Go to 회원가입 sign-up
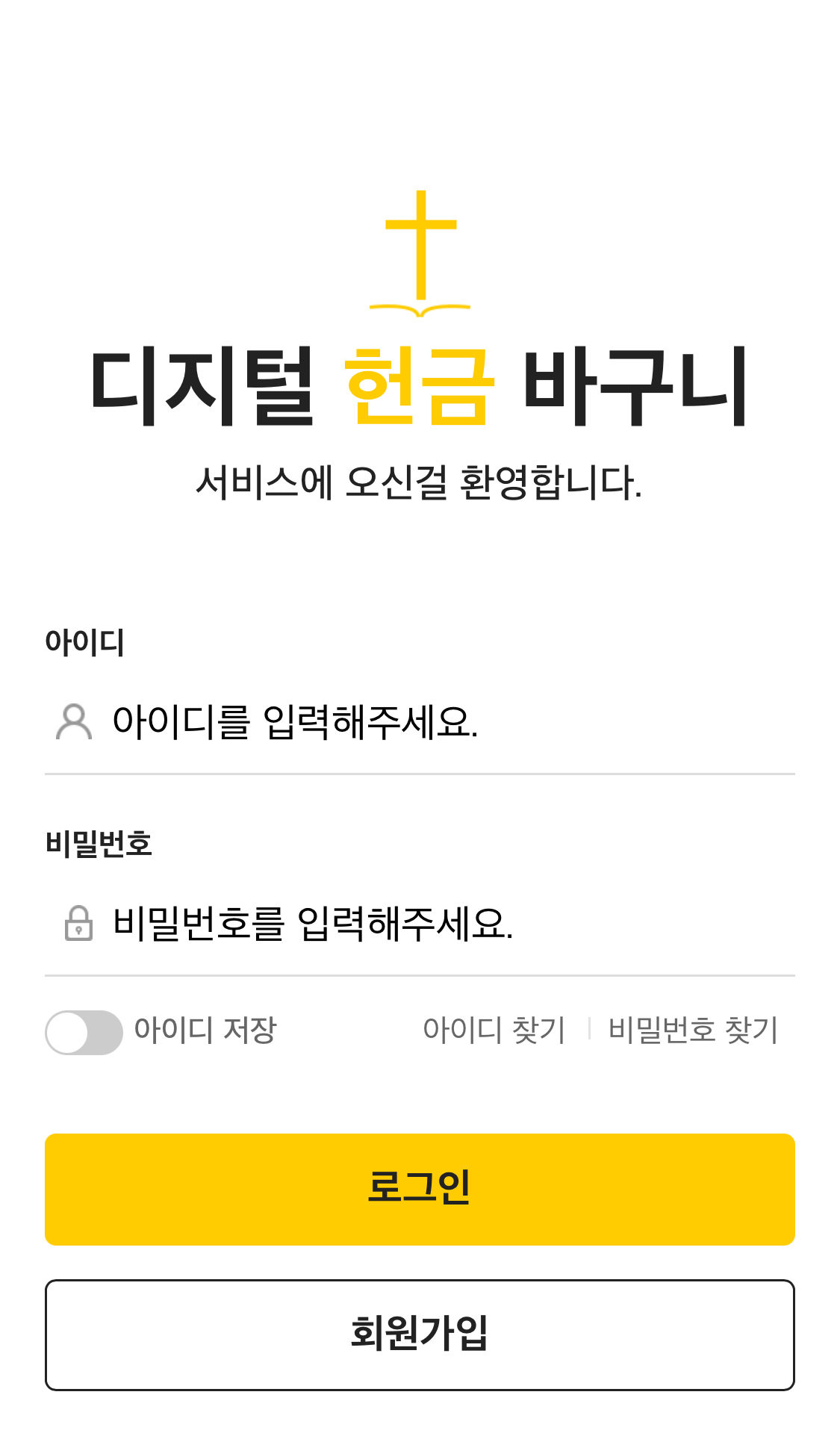The height and width of the screenshot is (1436, 840). [420, 1334]
